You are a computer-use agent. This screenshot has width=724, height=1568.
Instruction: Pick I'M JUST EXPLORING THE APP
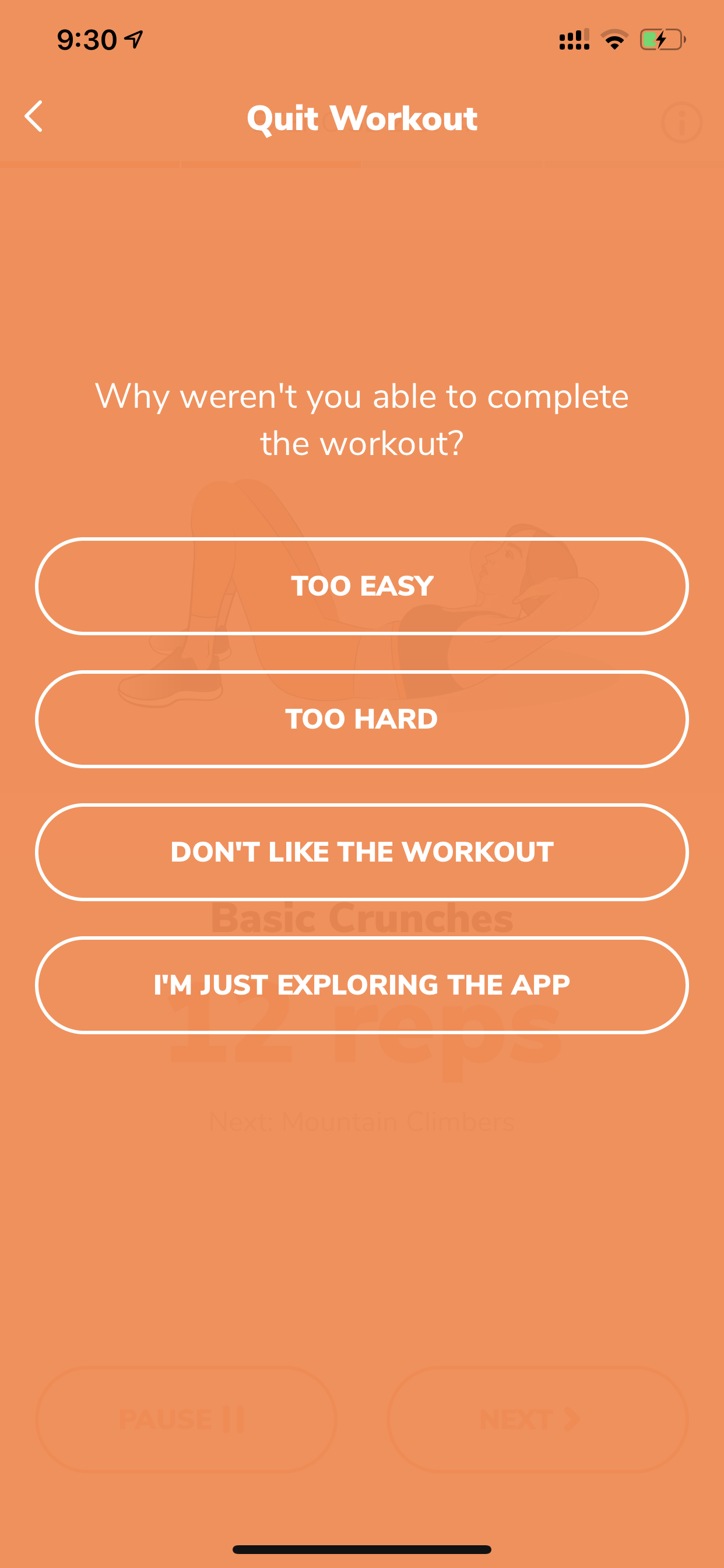[x=362, y=985]
